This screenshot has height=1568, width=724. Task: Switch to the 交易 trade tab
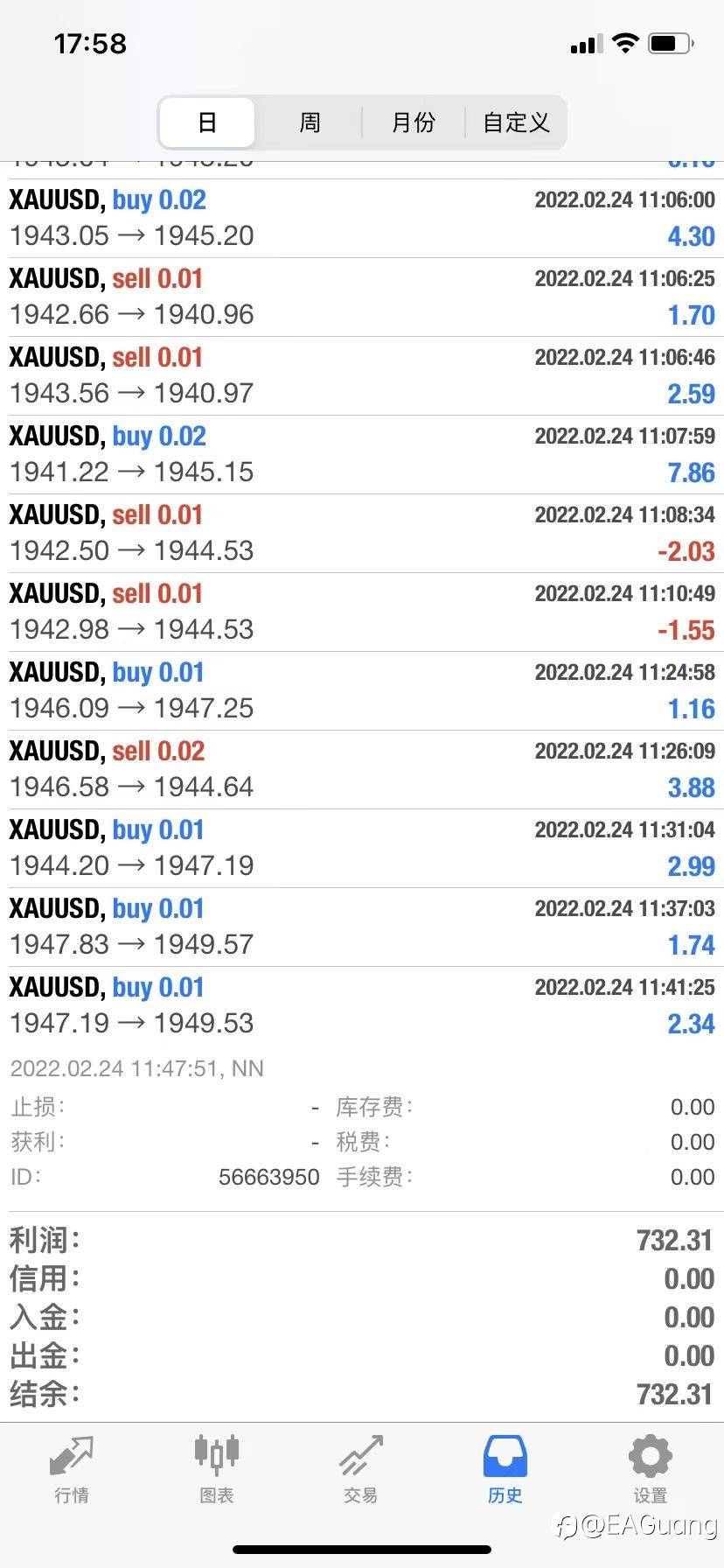pos(361,1469)
